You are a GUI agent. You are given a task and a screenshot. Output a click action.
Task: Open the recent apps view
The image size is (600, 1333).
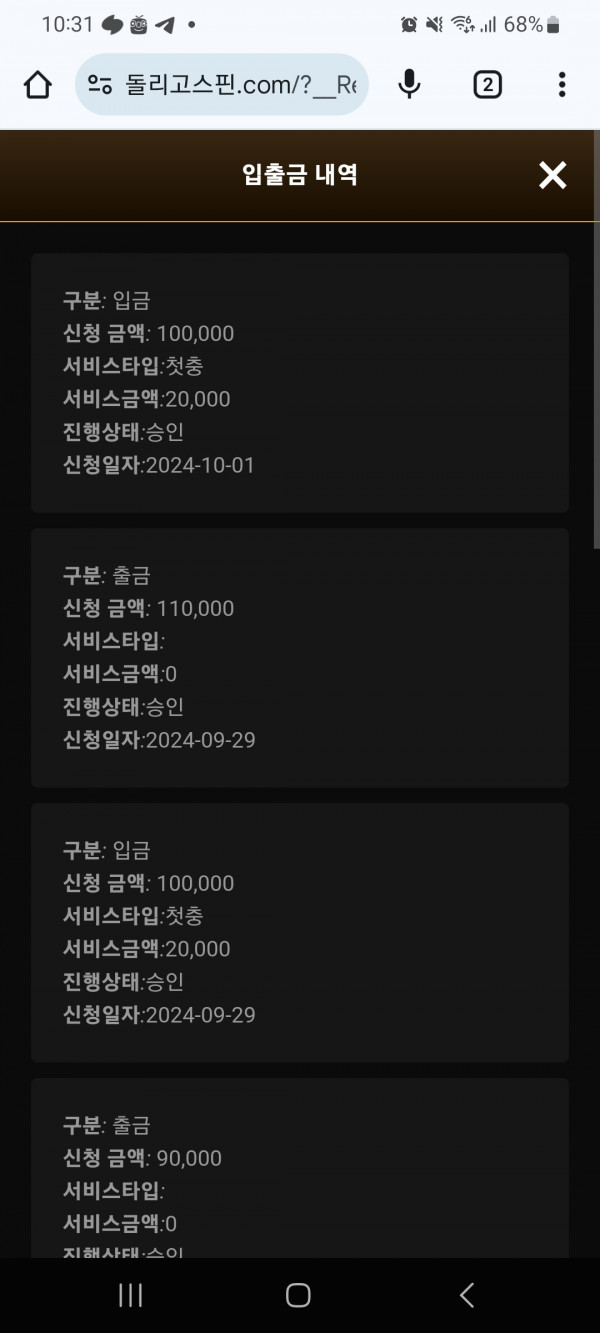coord(130,1295)
